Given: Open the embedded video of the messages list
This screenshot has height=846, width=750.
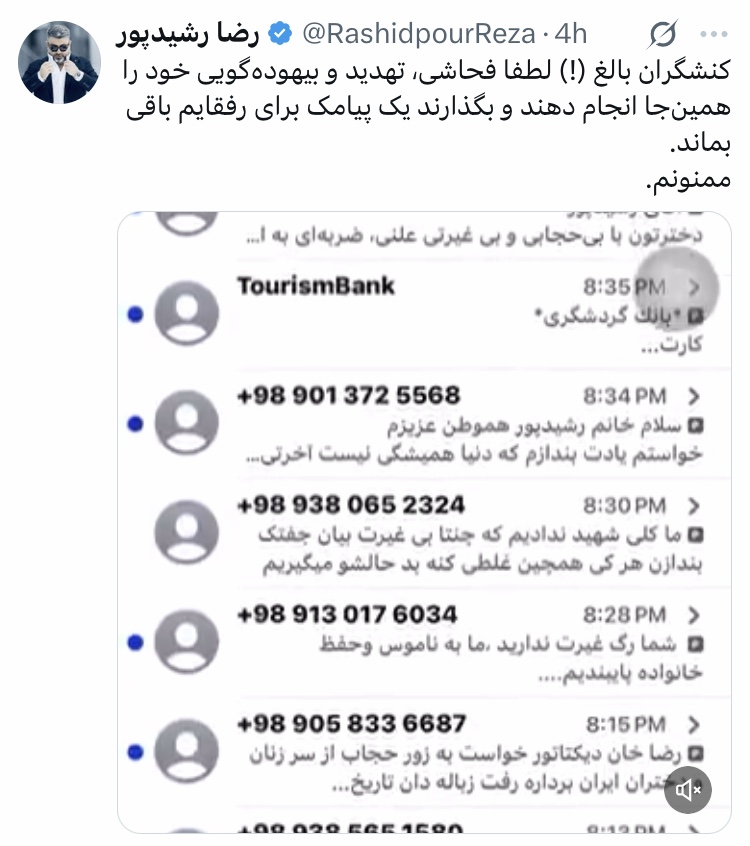Looking at the screenshot, I should [x=424, y=520].
